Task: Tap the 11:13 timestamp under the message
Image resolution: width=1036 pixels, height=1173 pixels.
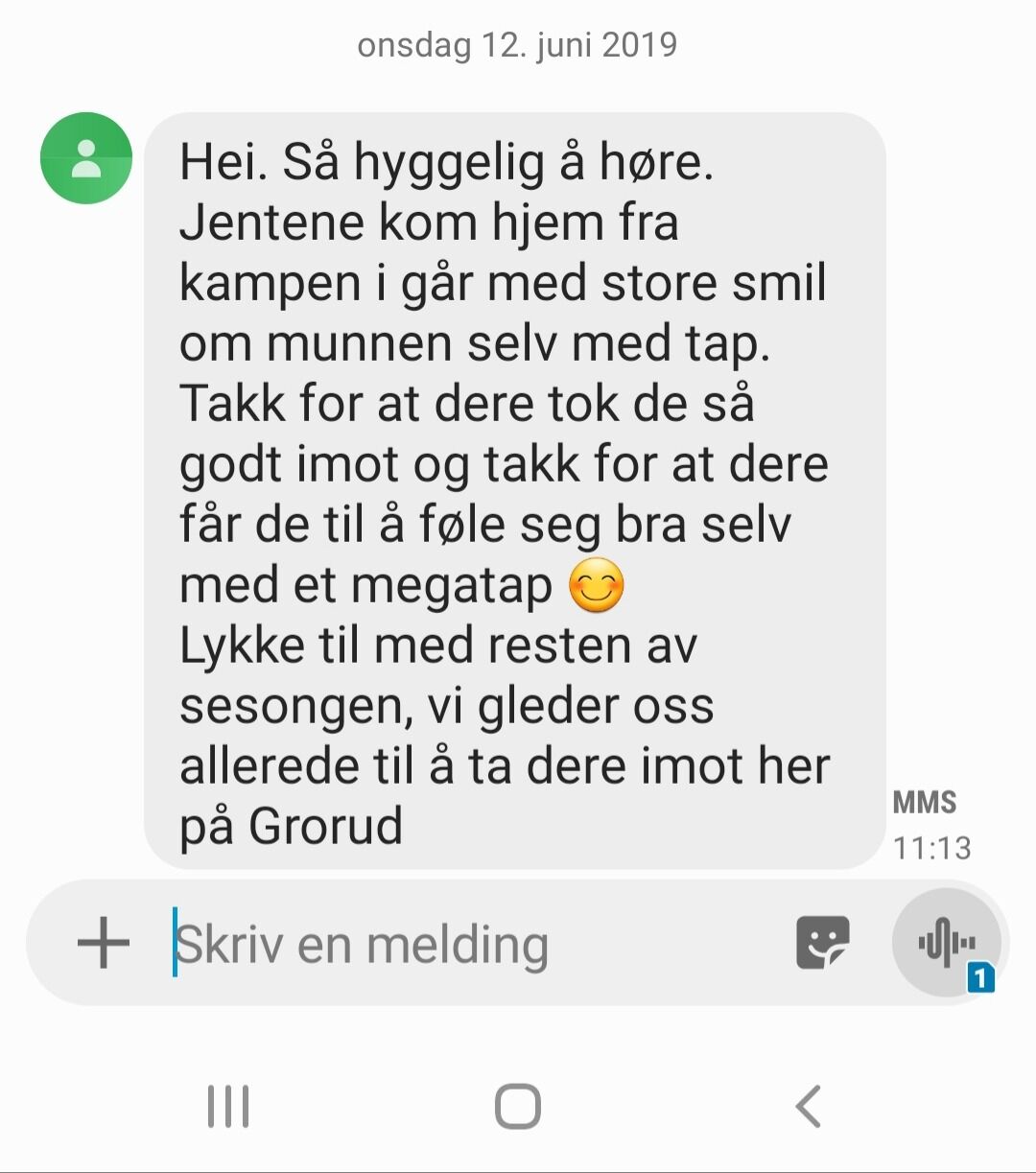Action: click(x=931, y=847)
